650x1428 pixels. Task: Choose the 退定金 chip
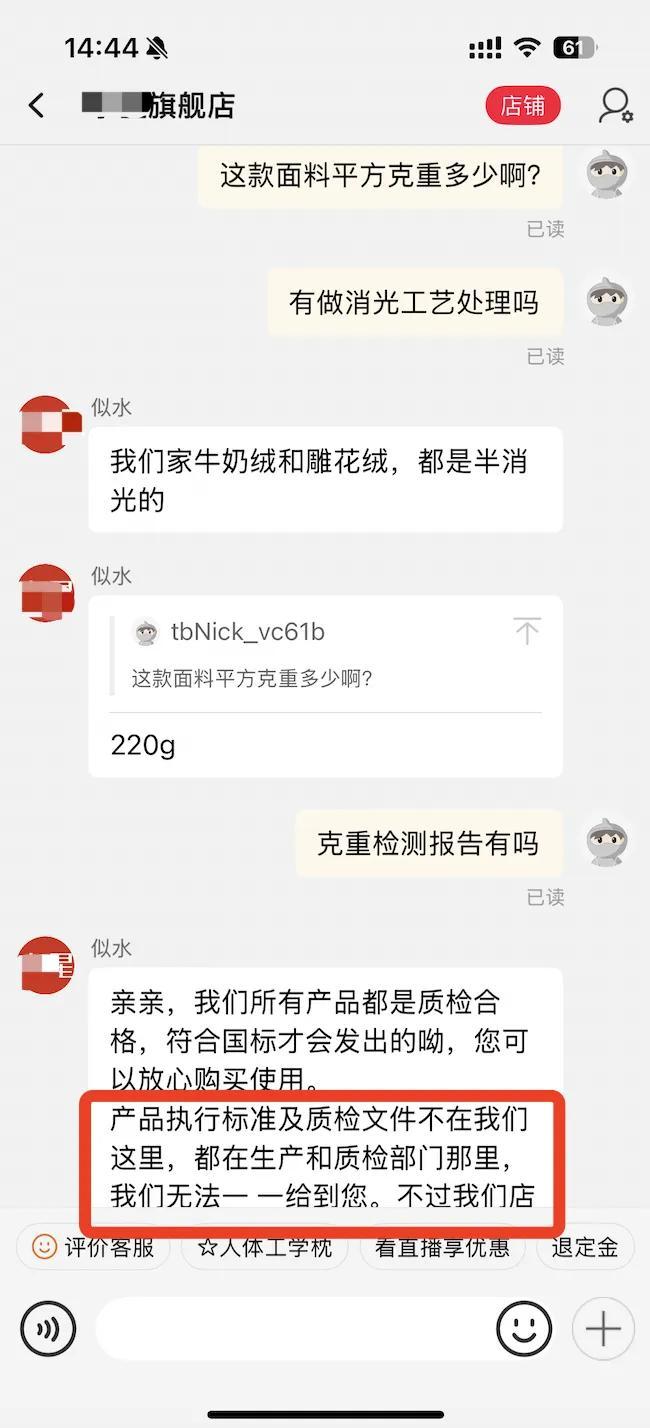pyautogui.click(x=584, y=1247)
